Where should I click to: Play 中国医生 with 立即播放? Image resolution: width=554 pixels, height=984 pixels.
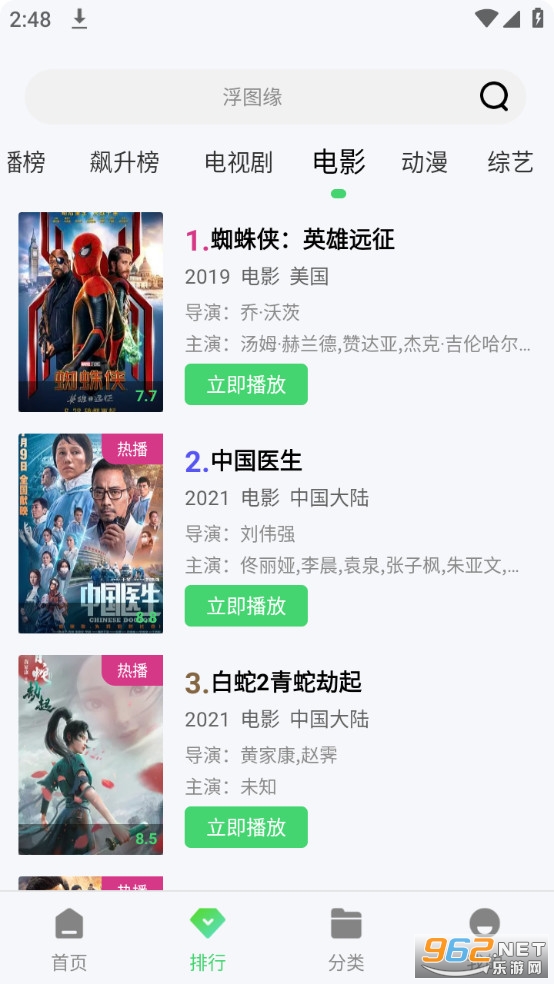coord(246,606)
